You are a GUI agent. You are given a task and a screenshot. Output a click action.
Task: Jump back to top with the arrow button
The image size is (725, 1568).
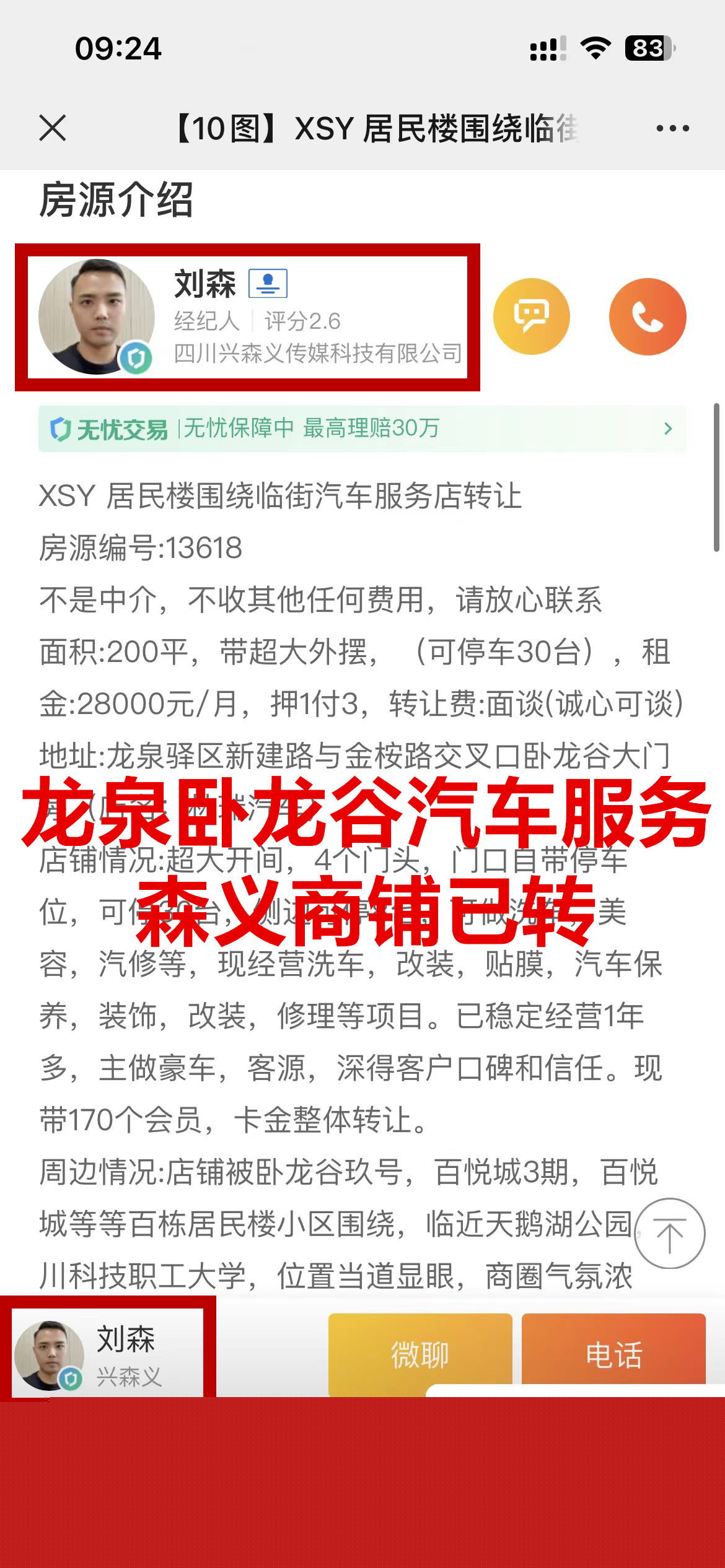click(669, 1233)
